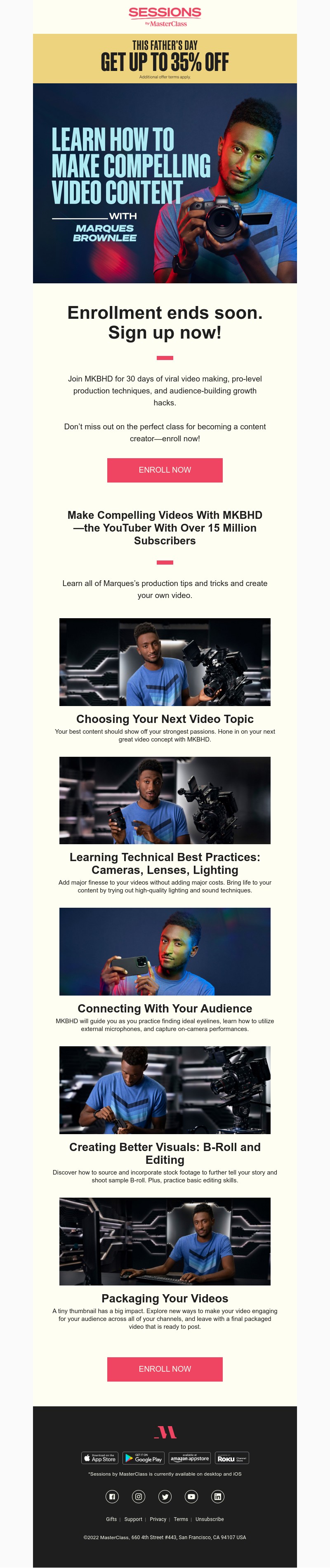Screen dimensions: 330x1568
Task: Open the Marques Brownlee hero image
Action: [x=165, y=183]
